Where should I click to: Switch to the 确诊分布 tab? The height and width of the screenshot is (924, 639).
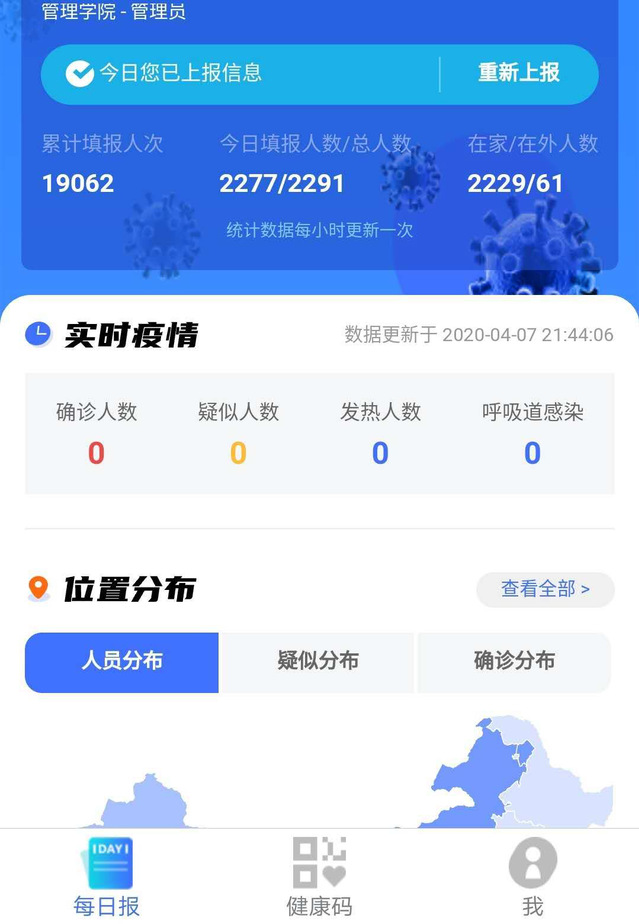pyautogui.click(x=513, y=662)
